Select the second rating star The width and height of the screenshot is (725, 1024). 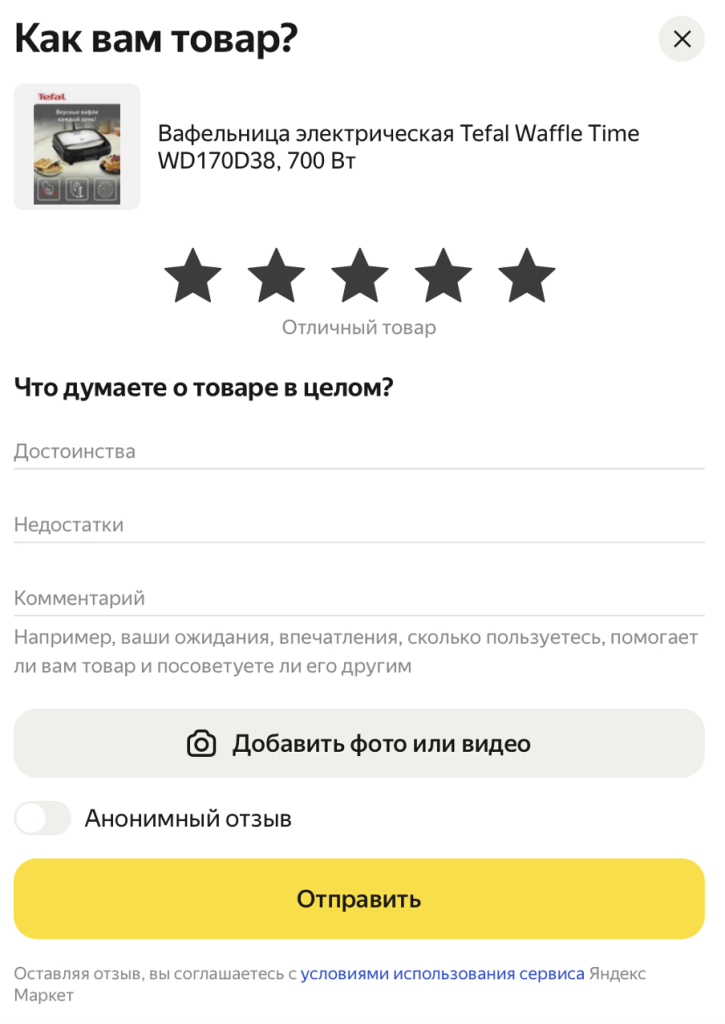click(276, 277)
